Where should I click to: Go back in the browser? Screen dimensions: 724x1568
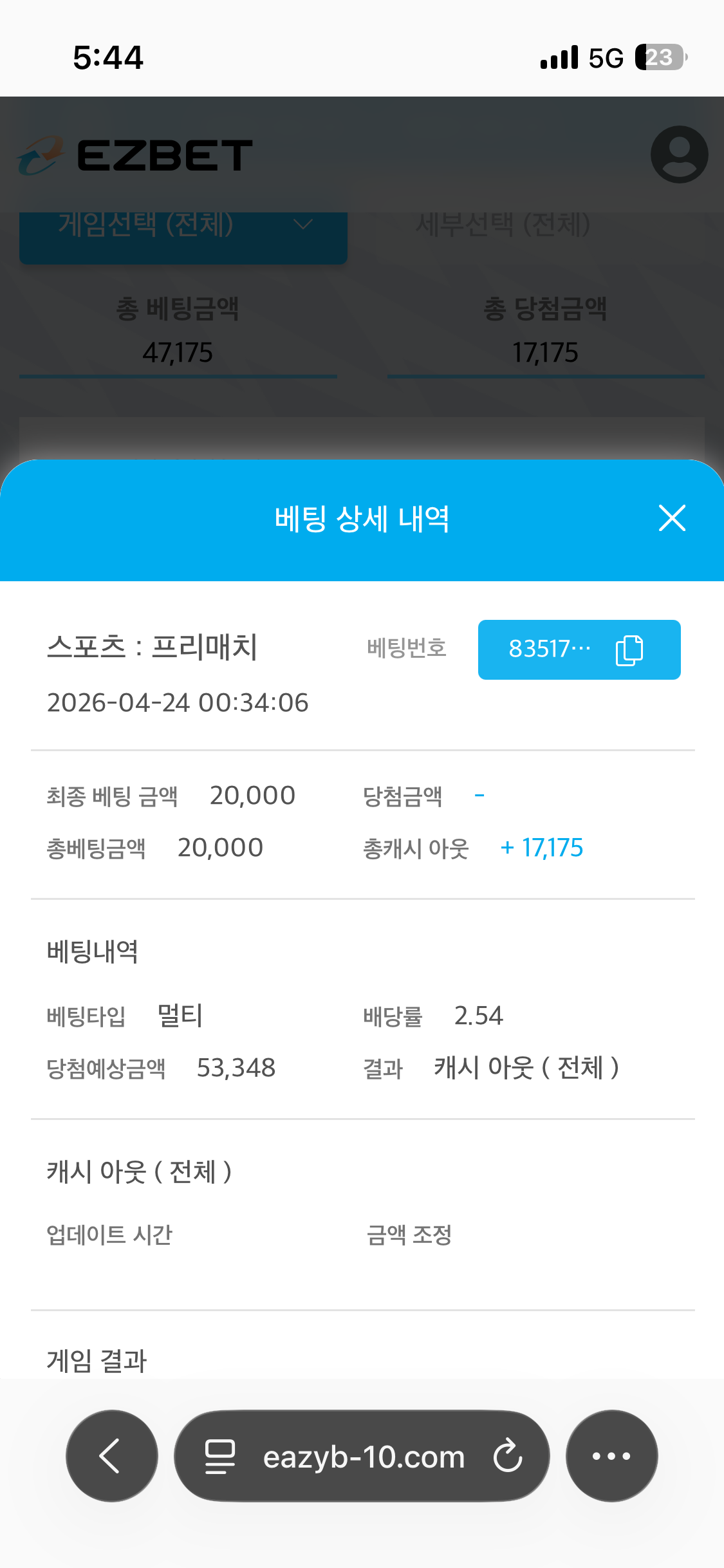click(111, 1456)
